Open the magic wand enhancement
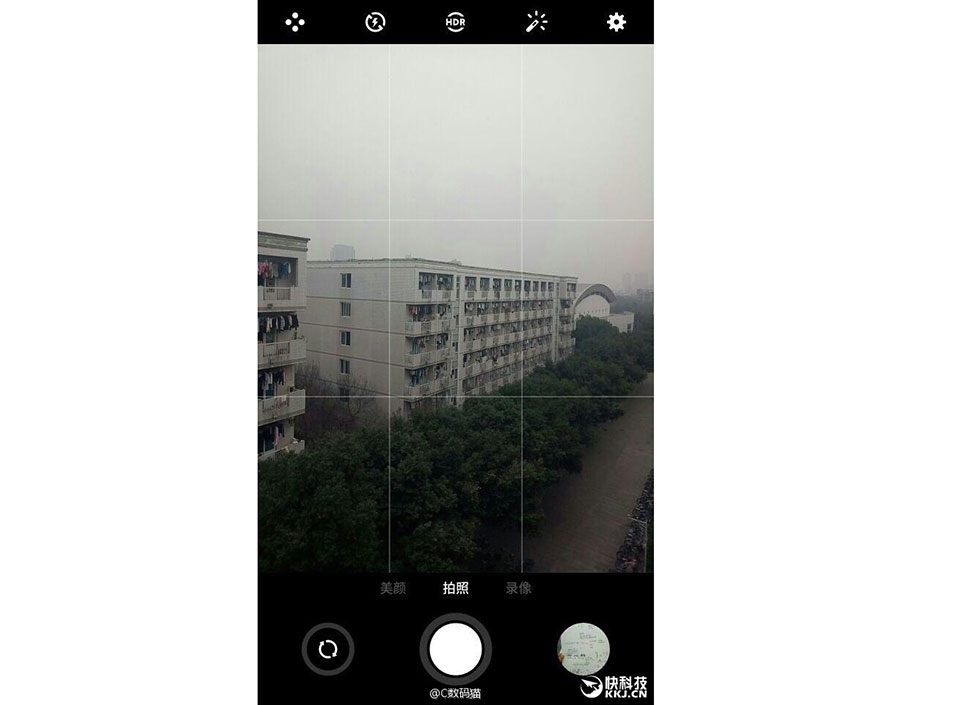This screenshot has width=960, height=705. 536,22
